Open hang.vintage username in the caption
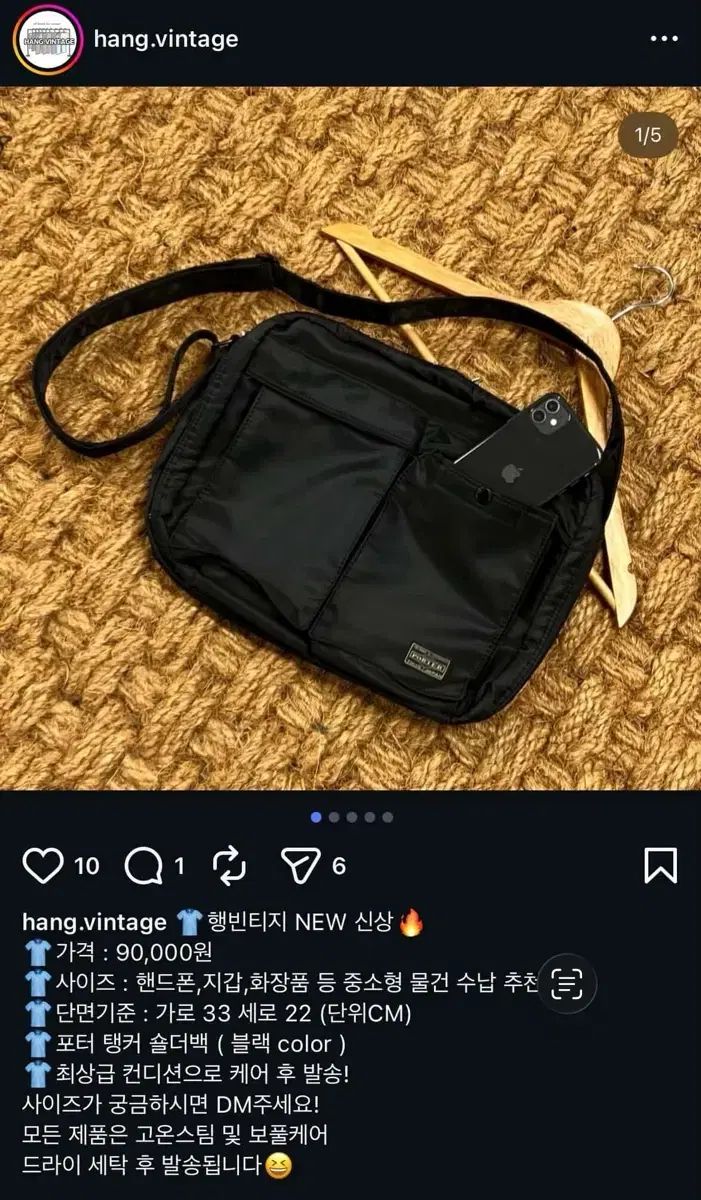701x1200 pixels. (94, 922)
